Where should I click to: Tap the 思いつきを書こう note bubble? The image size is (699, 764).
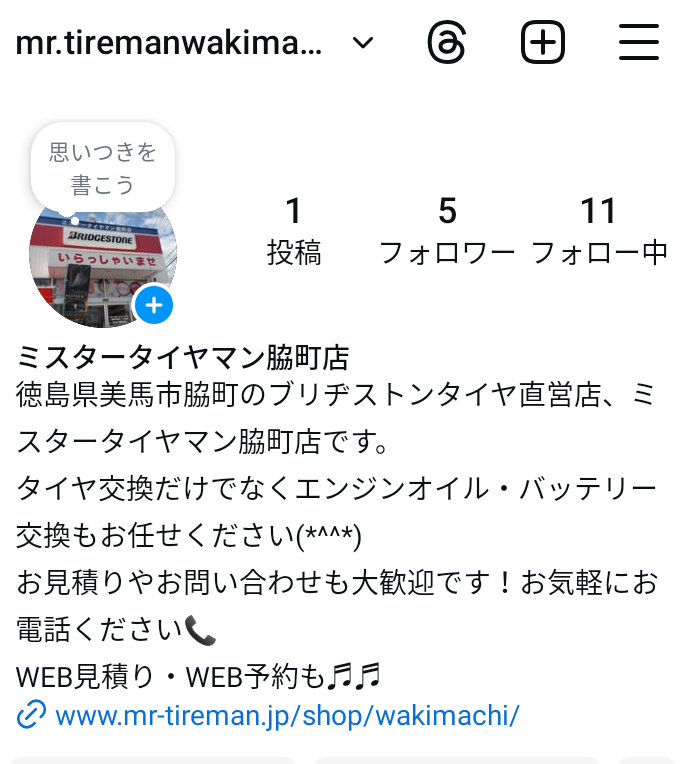103,167
